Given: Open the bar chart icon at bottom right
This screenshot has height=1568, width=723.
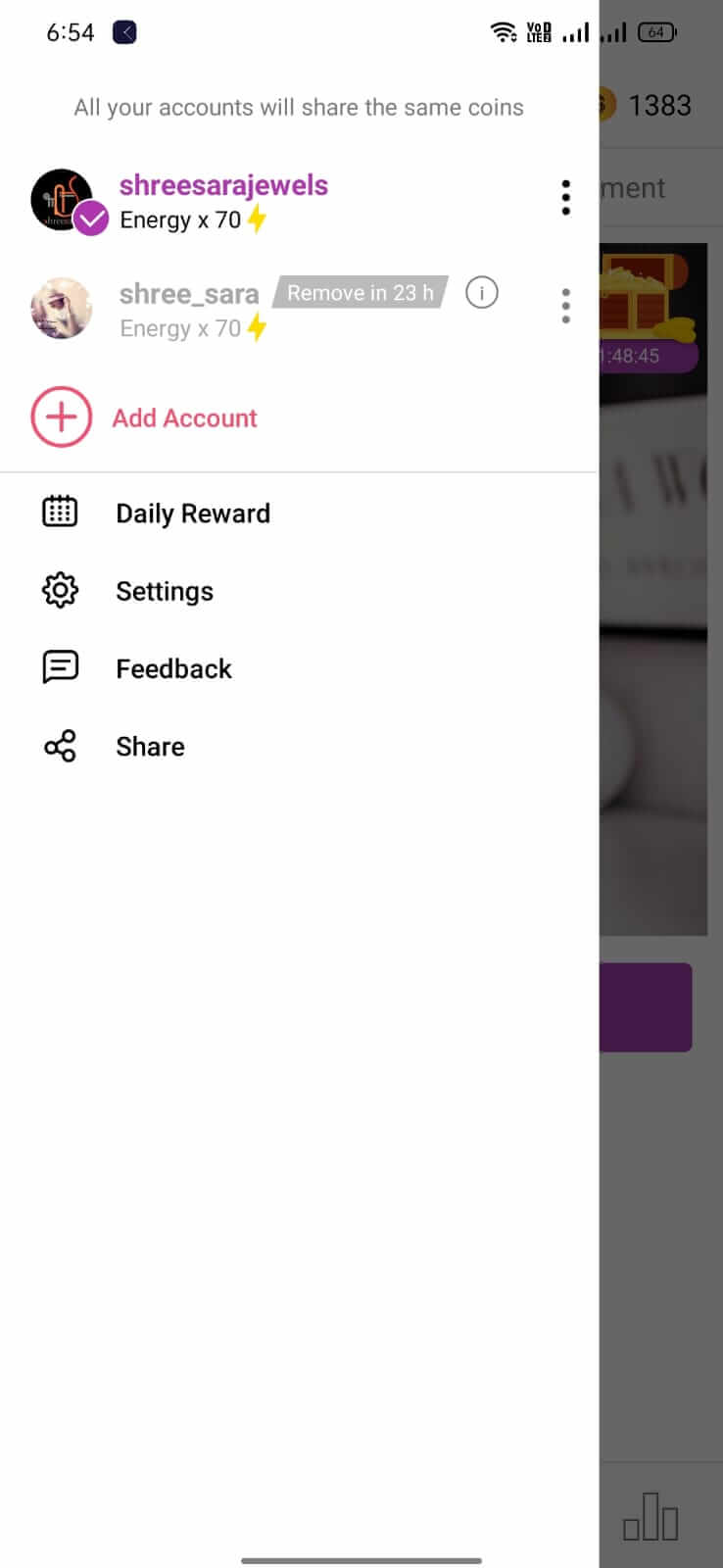Looking at the screenshot, I should click(x=650, y=1518).
